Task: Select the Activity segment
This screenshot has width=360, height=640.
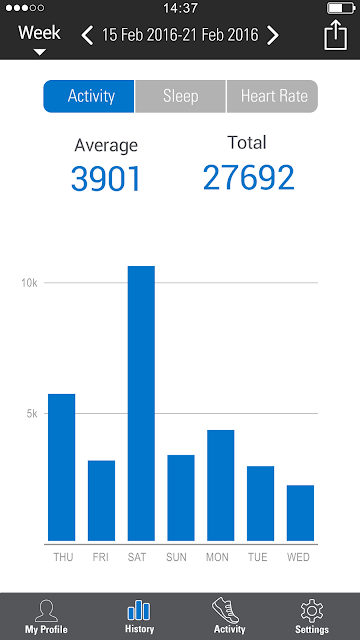Action: pos(89,96)
